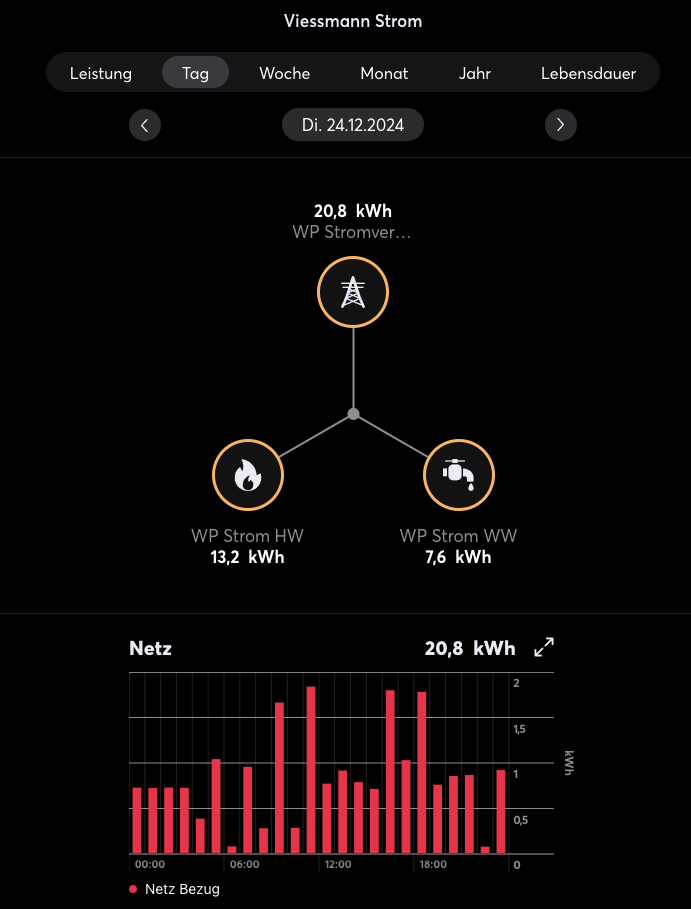Viewport: 691px width, 909px height.
Task: Select the Tag tab
Action: click(x=195, y=73)
